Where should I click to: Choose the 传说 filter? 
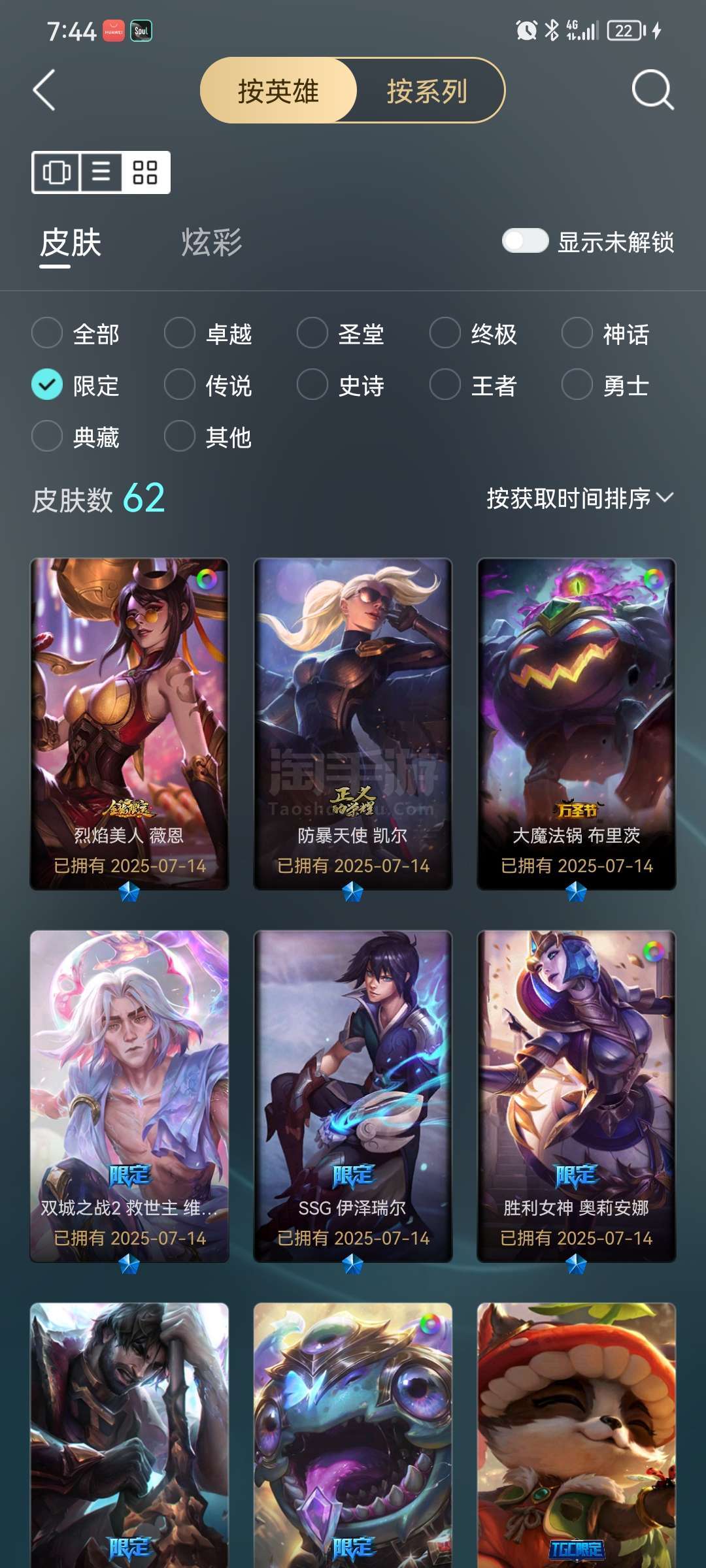coord(209,385)
